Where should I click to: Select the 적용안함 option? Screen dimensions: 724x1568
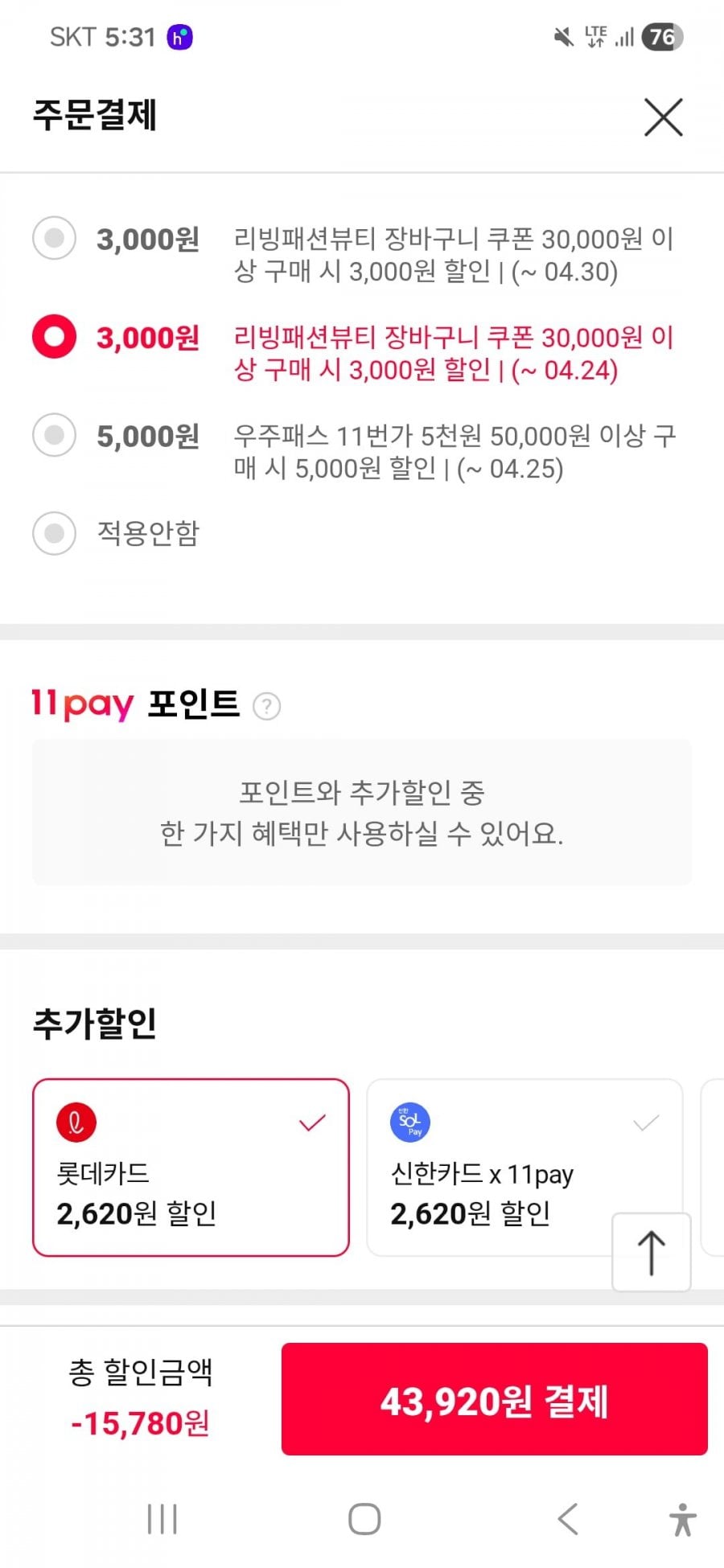tap(54, 532)
